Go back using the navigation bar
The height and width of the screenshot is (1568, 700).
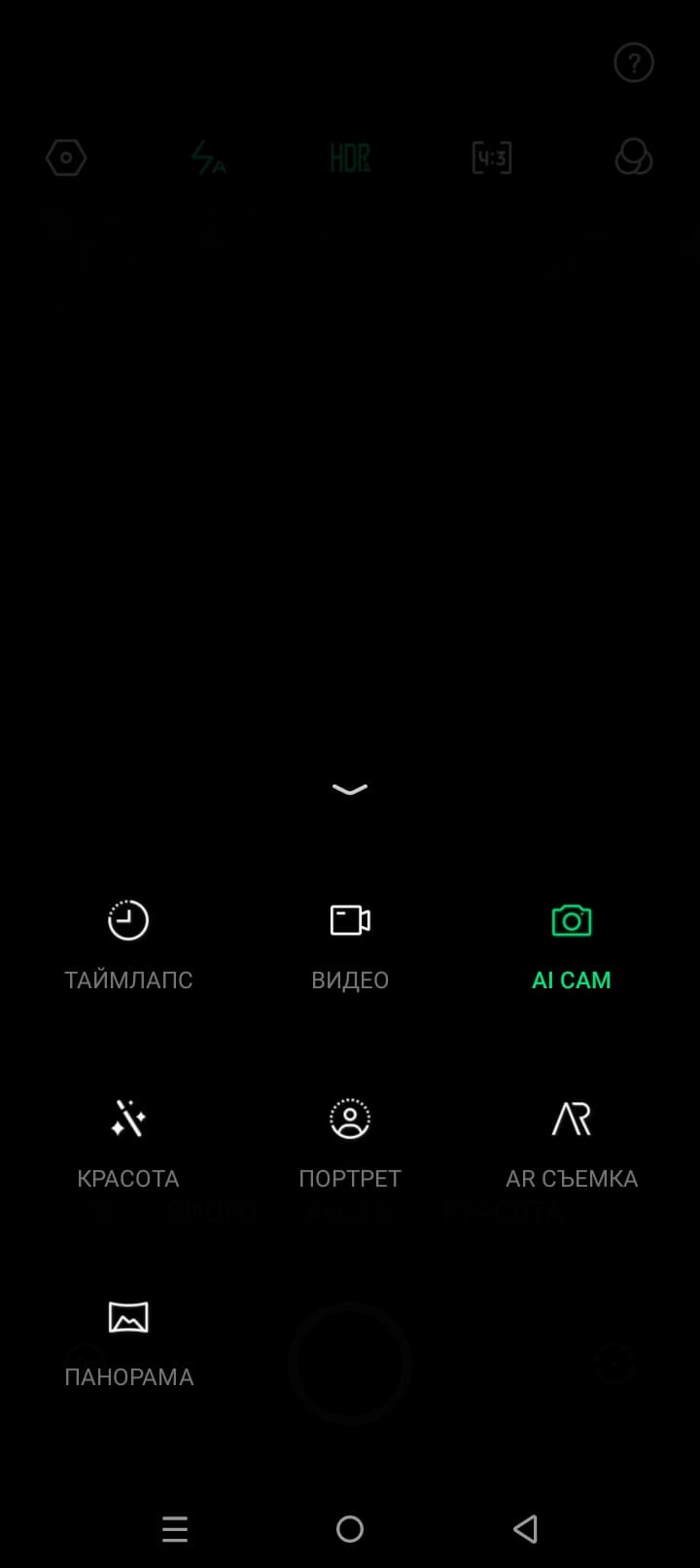(525, 1529)
